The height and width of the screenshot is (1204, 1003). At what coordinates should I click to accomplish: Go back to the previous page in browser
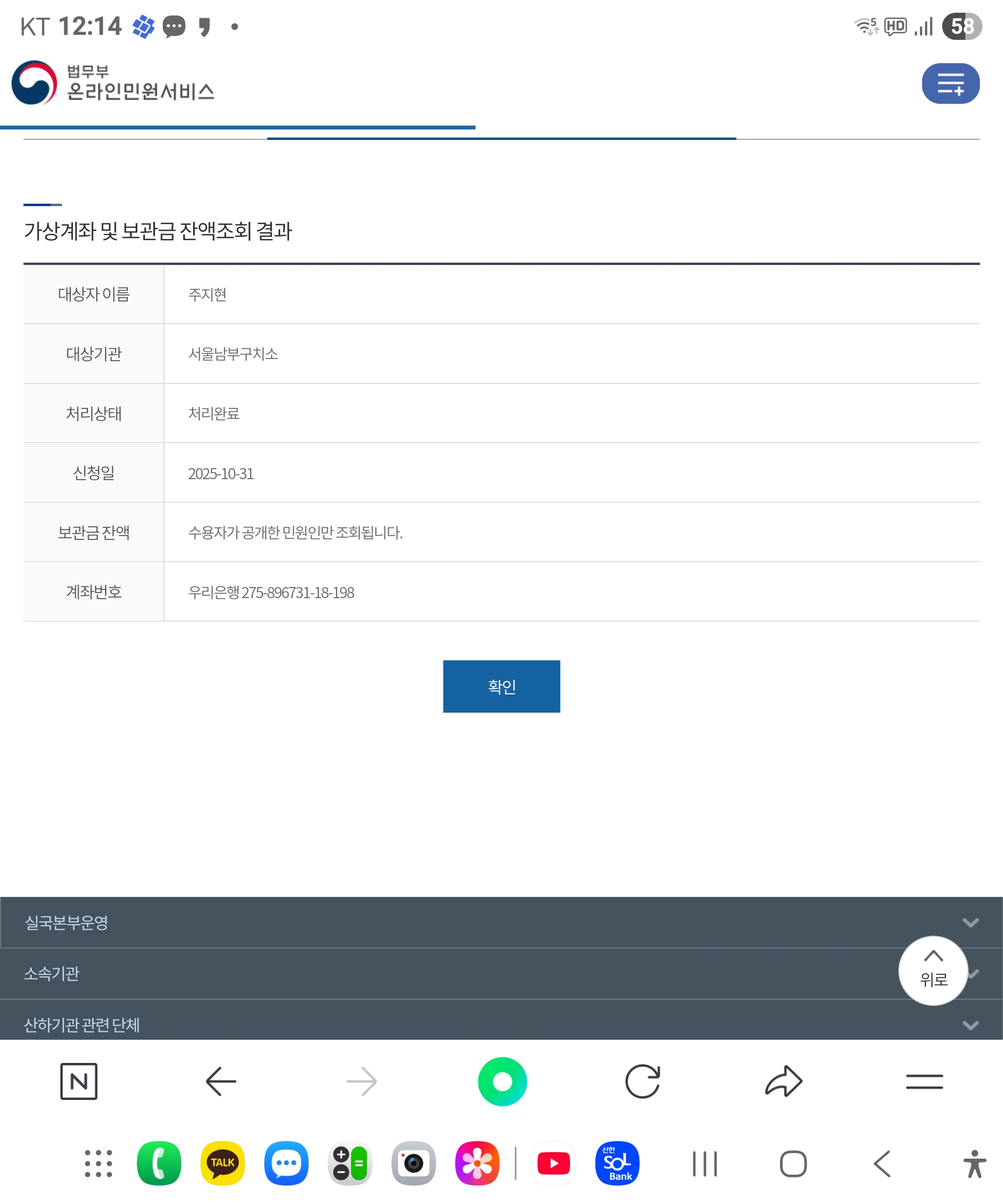pos(221,1081)
